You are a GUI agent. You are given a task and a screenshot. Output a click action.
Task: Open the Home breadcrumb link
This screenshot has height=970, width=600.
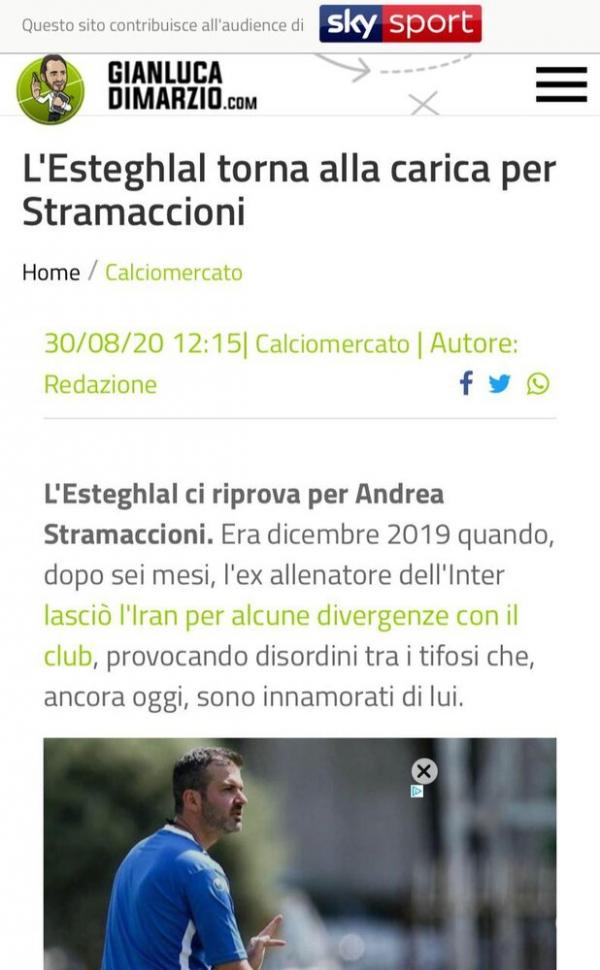click(51, 272)
